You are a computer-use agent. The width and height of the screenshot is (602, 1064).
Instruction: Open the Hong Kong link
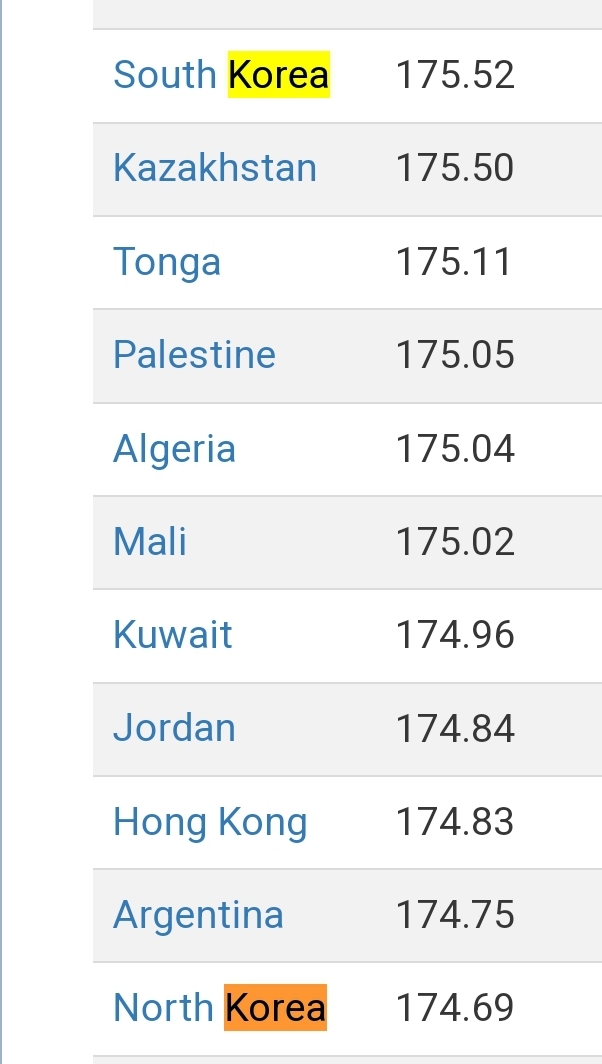tap(210, 822)
